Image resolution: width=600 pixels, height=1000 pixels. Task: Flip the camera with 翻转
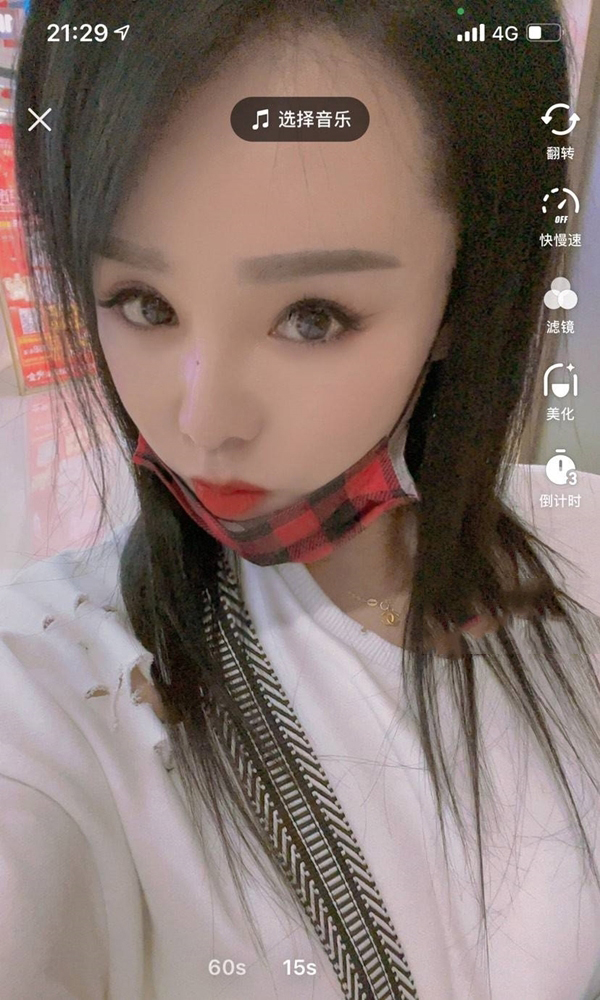560,130
